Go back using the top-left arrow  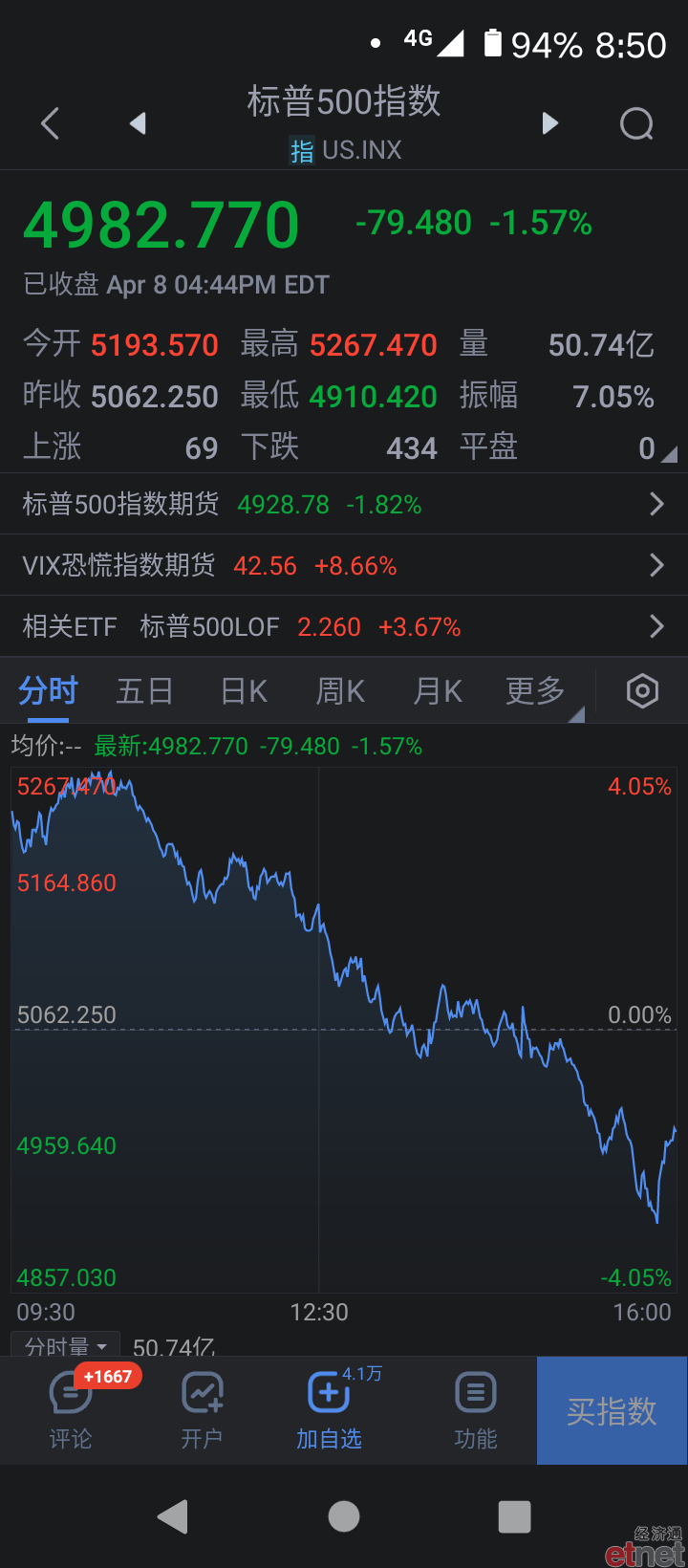pos(51,123)
